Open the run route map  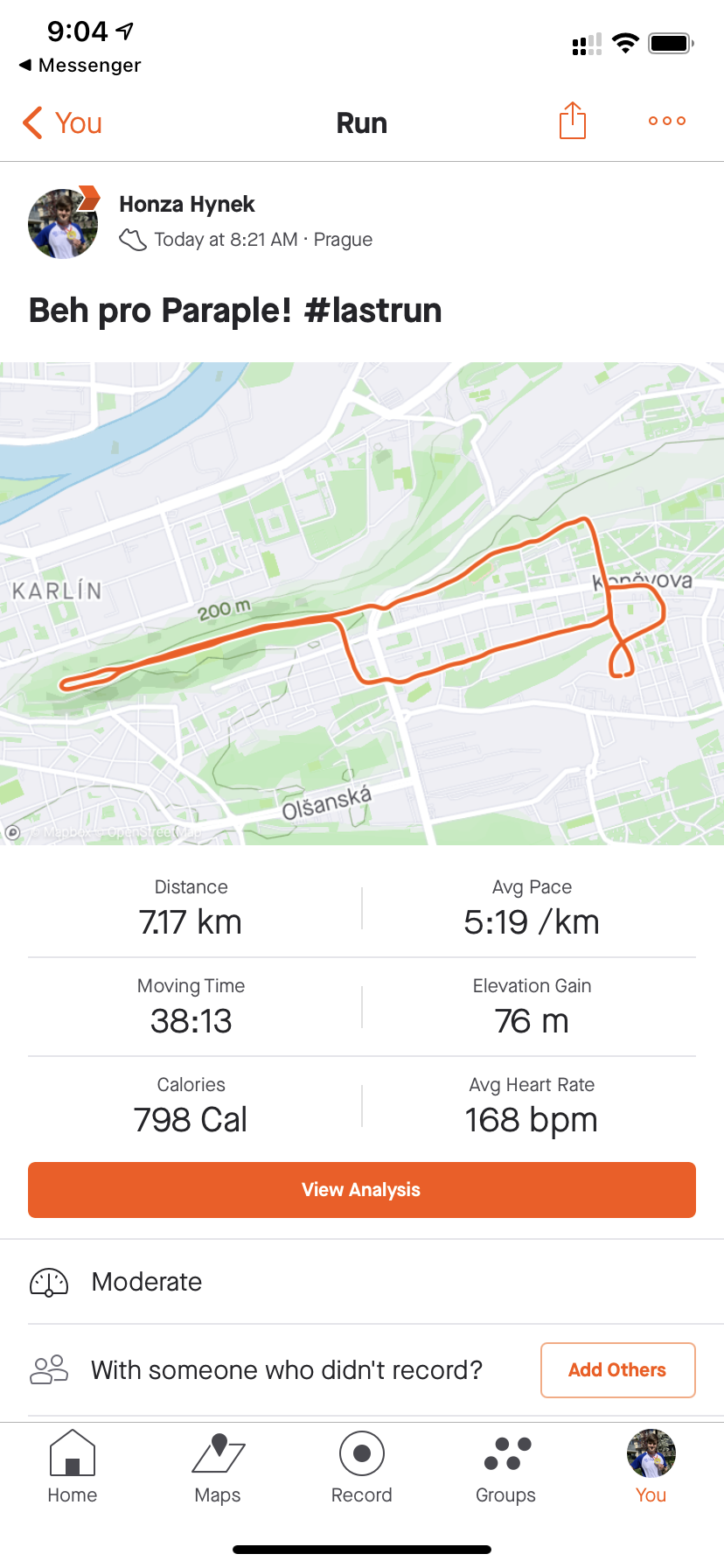point(362,604)
